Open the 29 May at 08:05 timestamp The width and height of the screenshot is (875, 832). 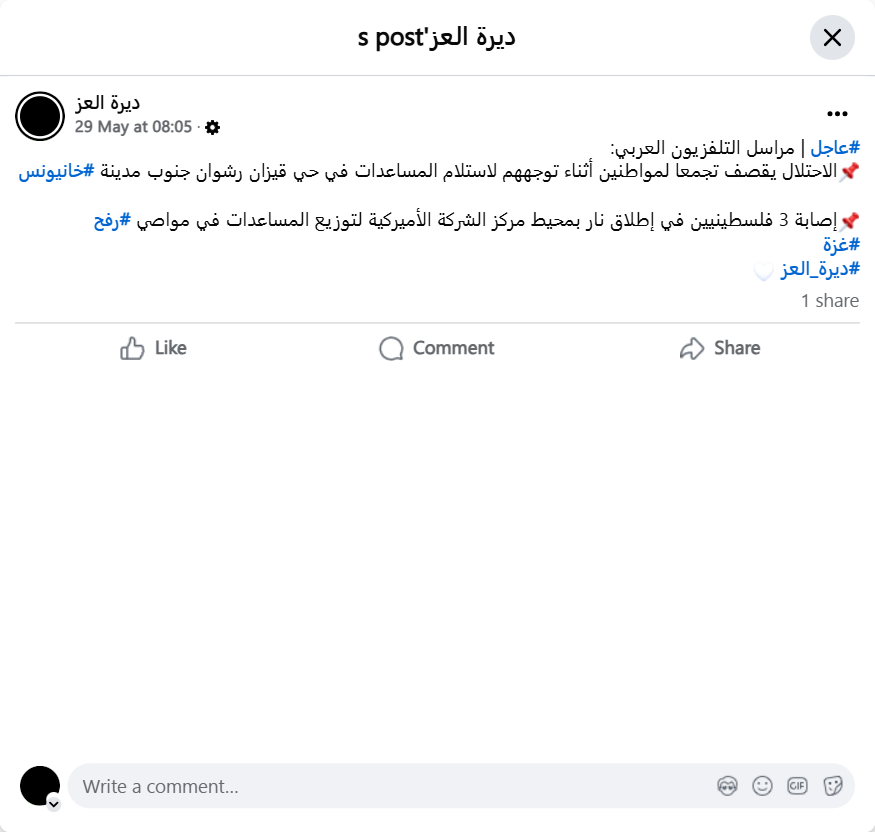[133, 127]
